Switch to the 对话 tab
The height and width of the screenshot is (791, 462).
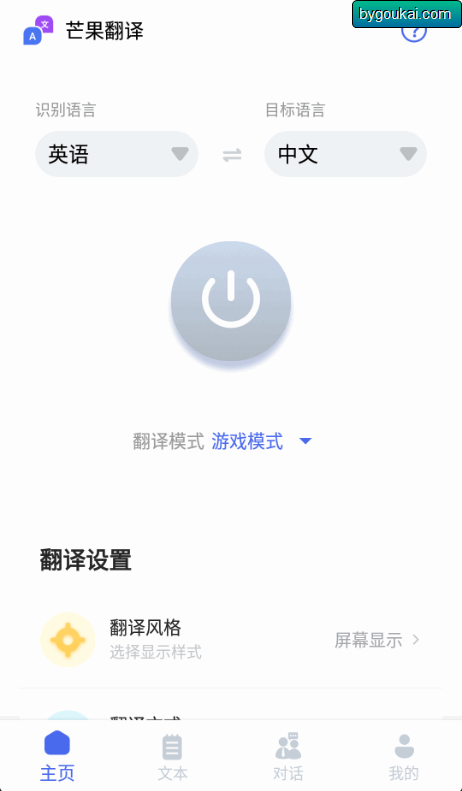point(288,755)
